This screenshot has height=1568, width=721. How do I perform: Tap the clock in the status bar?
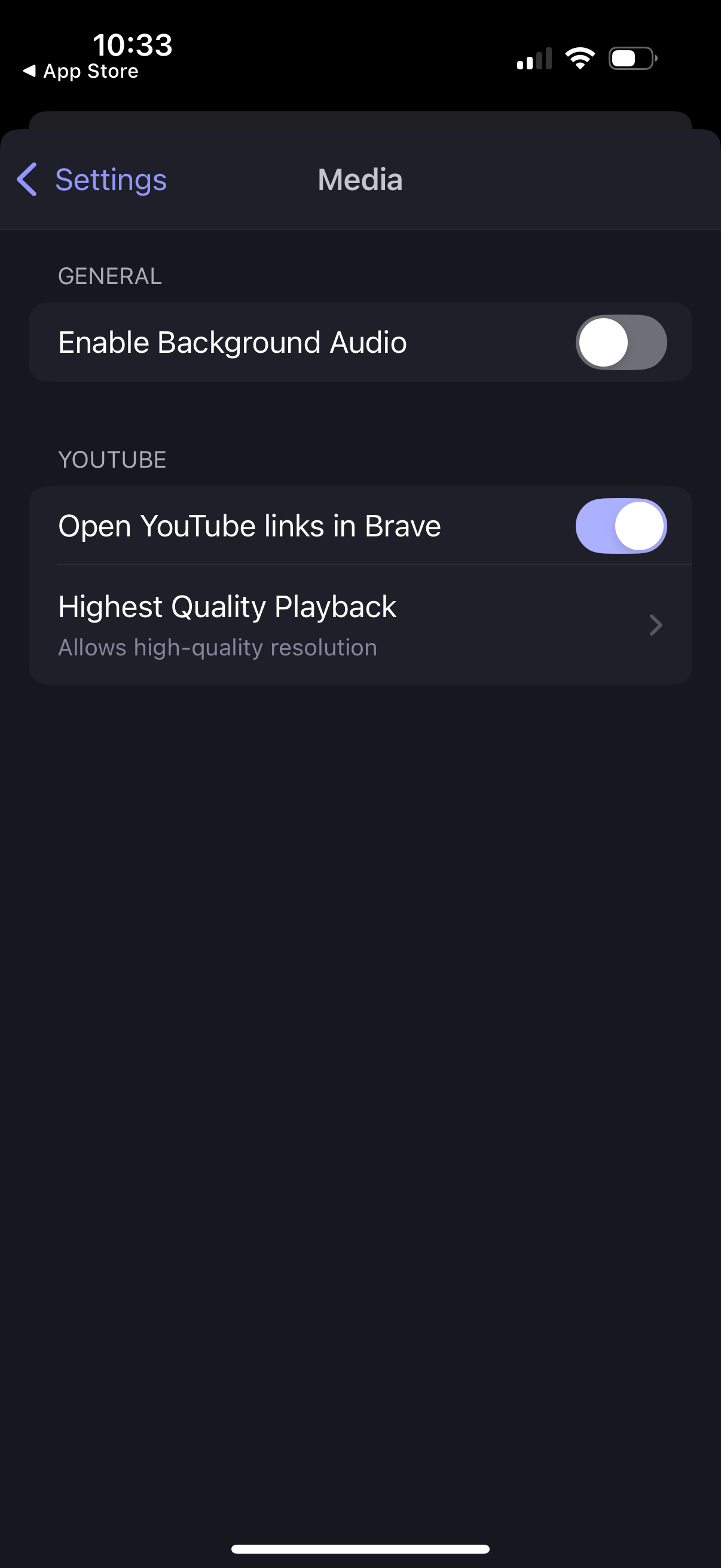pyautogui.click(x=133, y=44)
